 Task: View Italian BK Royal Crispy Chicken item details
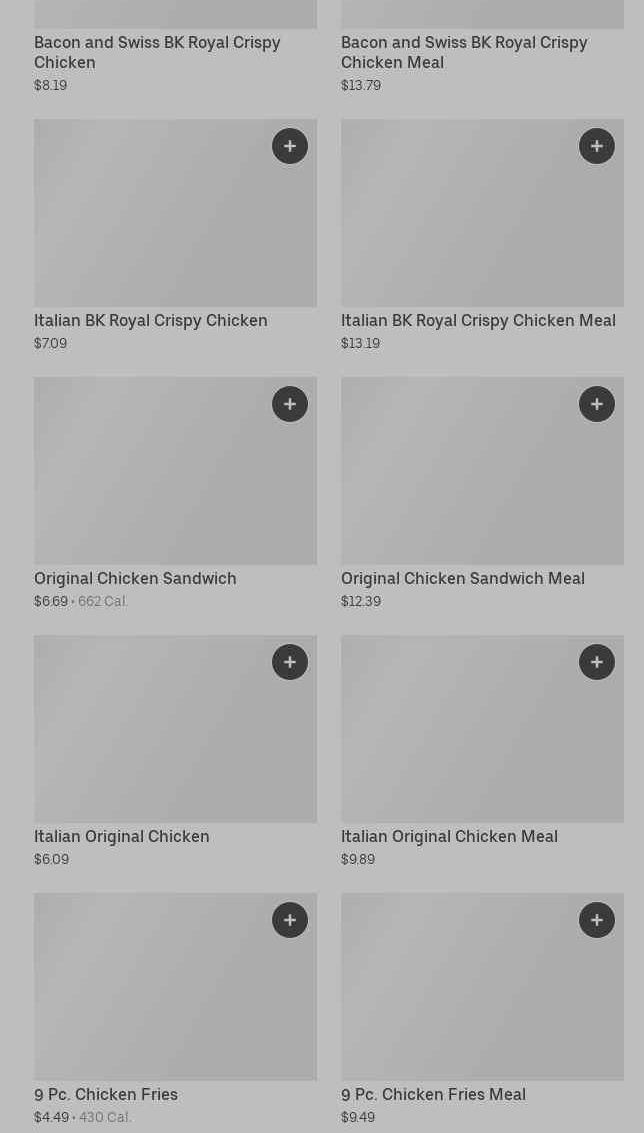coord(175,236)
